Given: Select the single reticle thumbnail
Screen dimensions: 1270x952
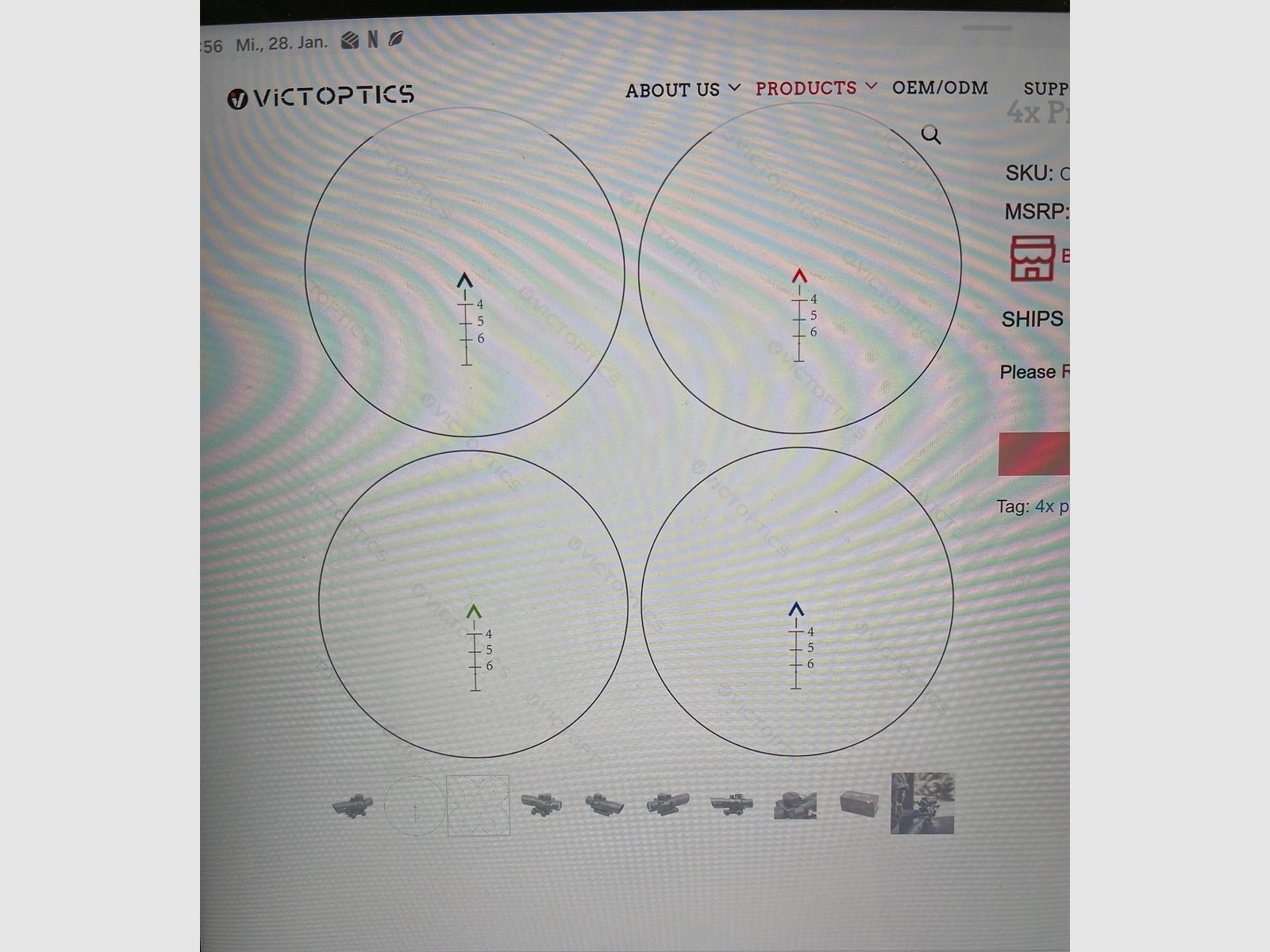Looking at the screenshot, I should click(414, 805).
